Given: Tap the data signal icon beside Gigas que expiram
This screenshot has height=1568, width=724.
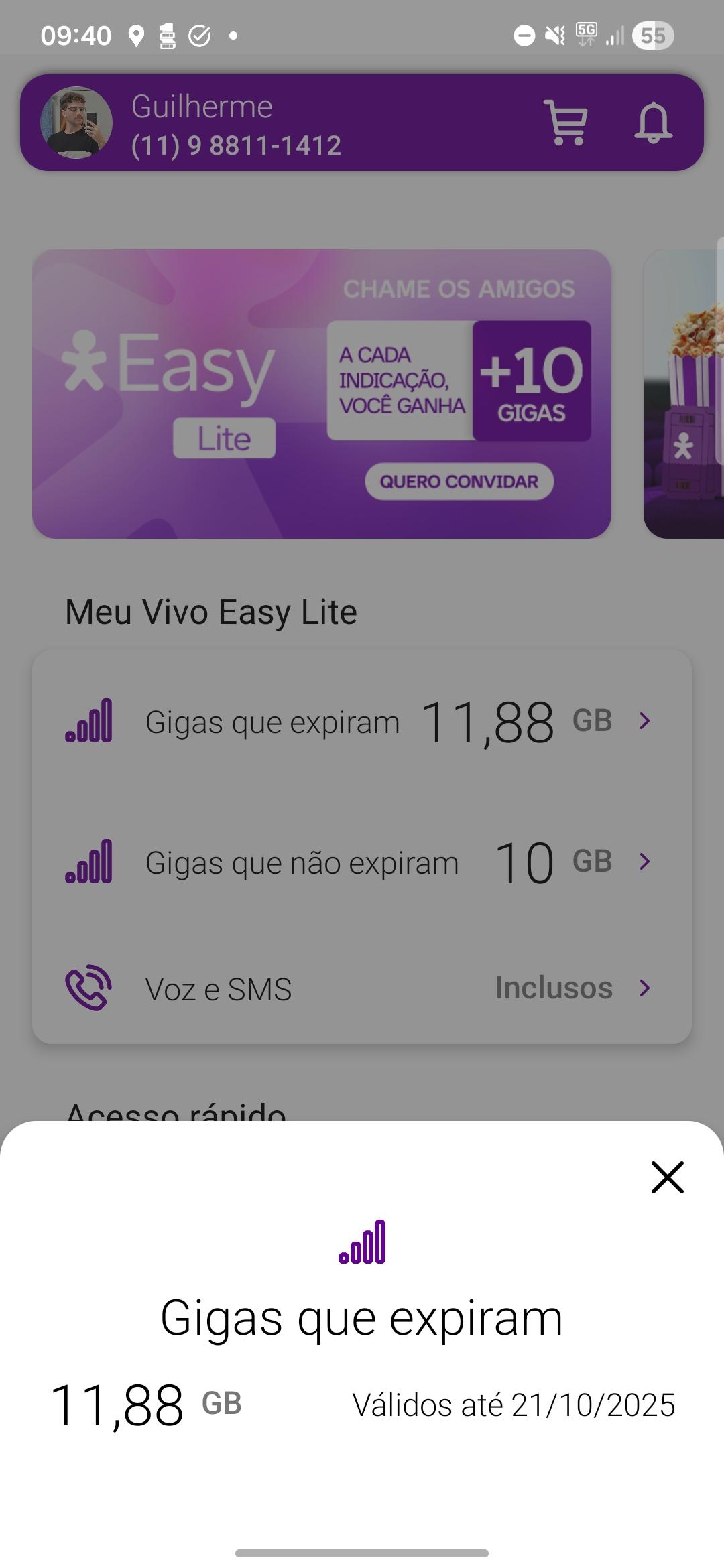Looking at the screenshot, I should [89, 722].
